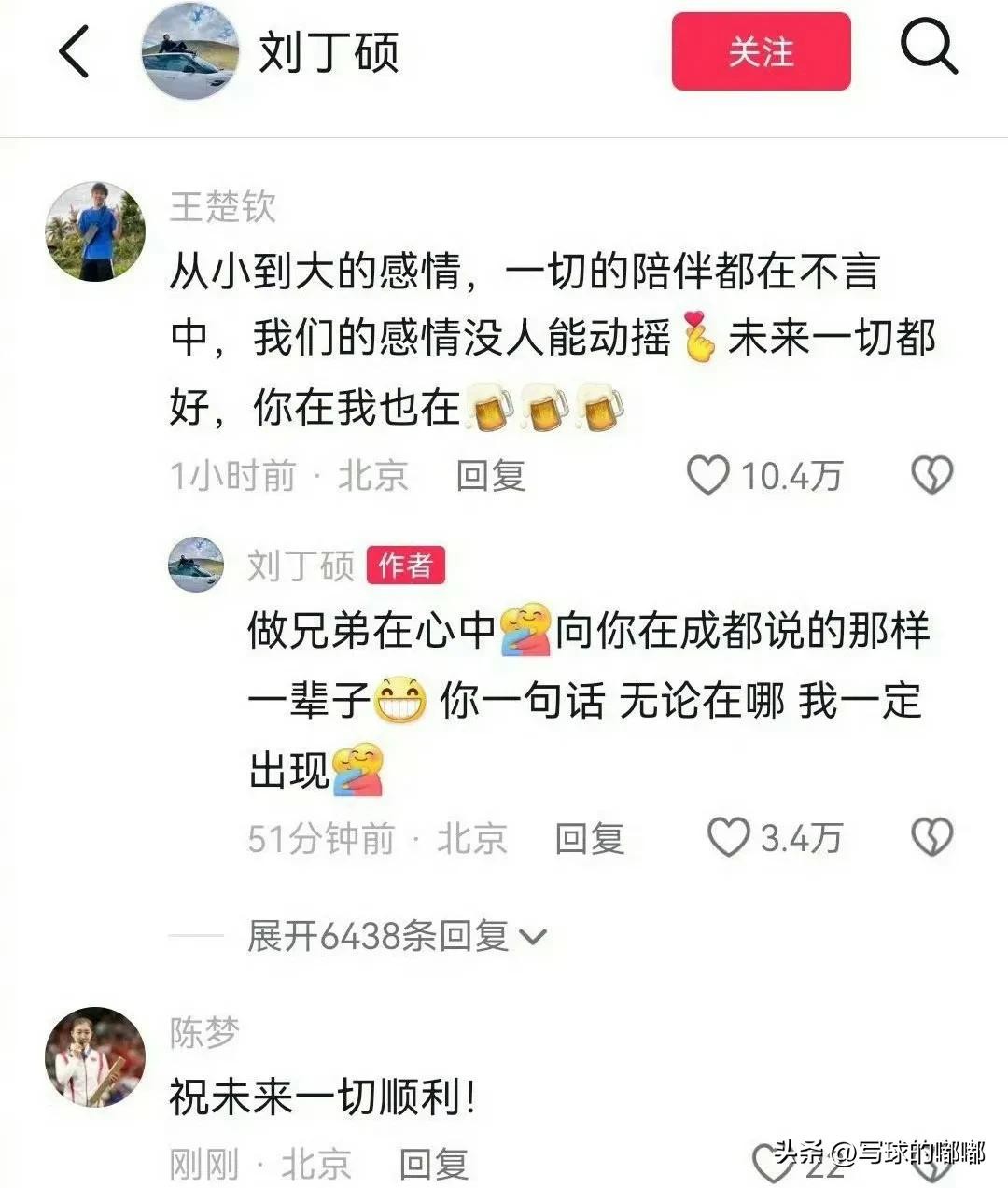
Task: Tap the 陈梦 username
Action: 204,1032
